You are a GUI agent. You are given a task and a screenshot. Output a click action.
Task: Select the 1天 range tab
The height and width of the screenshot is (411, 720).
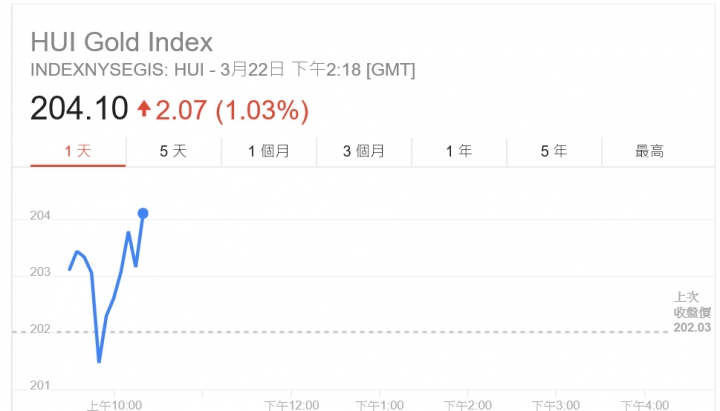point(78,151)
